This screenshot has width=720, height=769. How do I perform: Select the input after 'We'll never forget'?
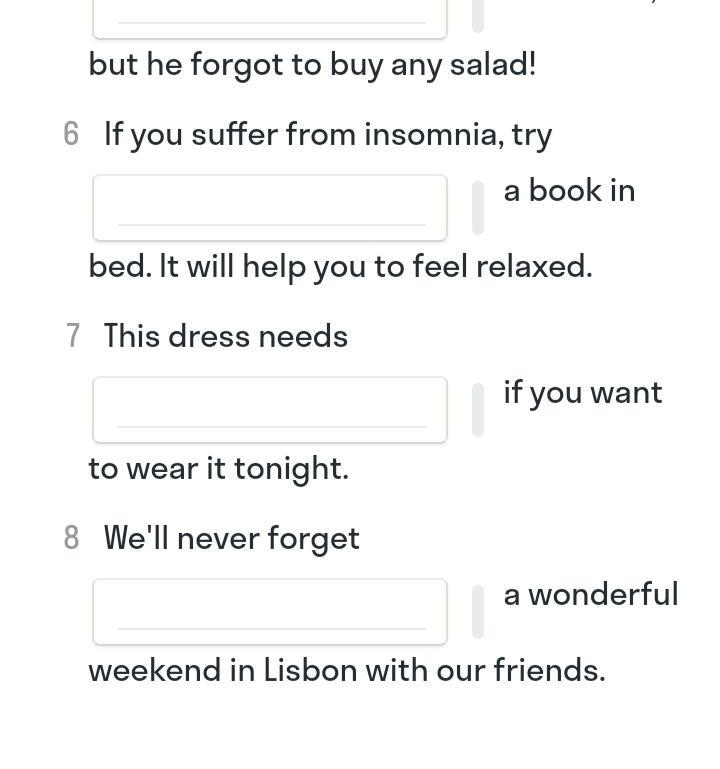coord(270,612)
